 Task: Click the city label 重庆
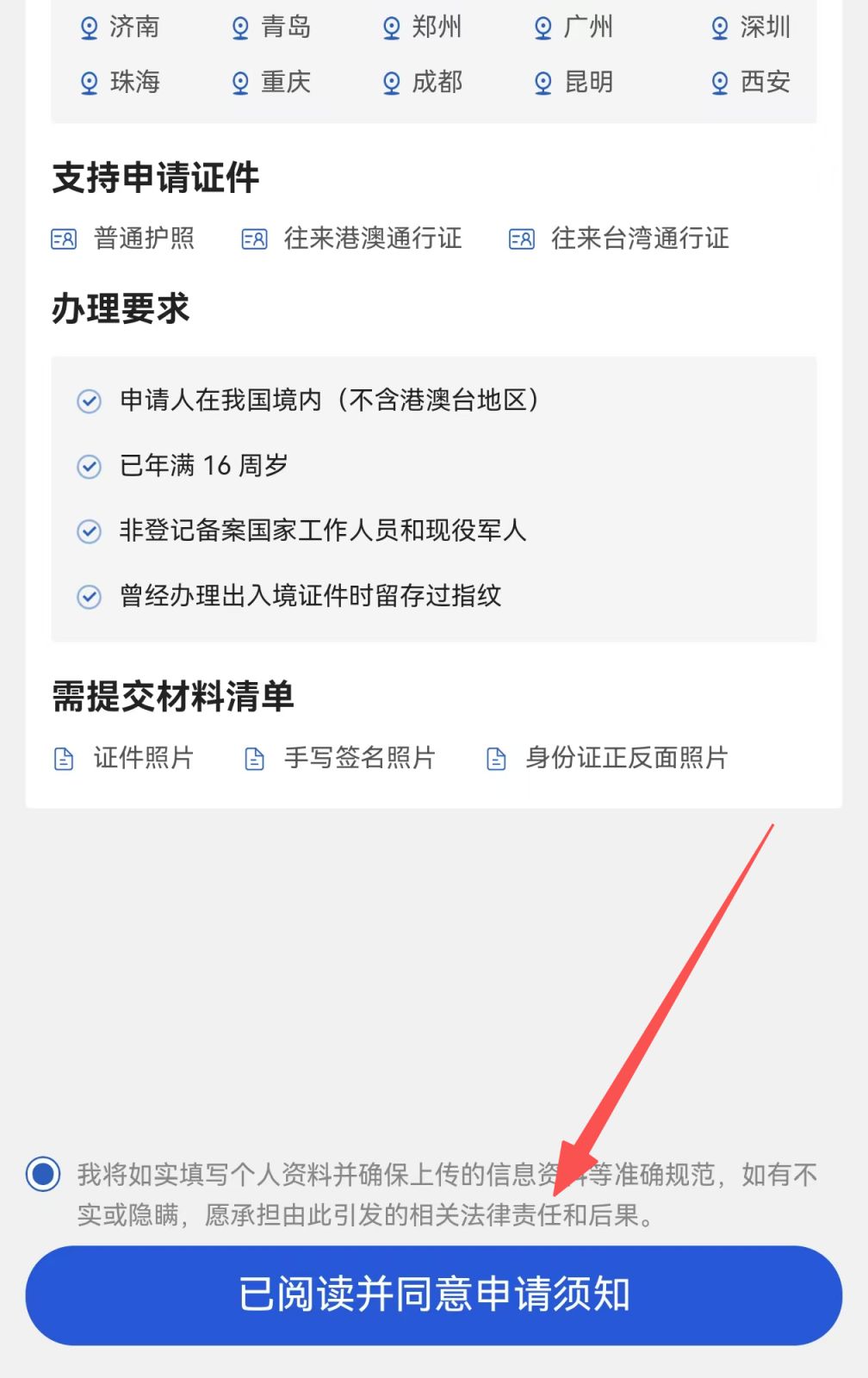(284, 84)
